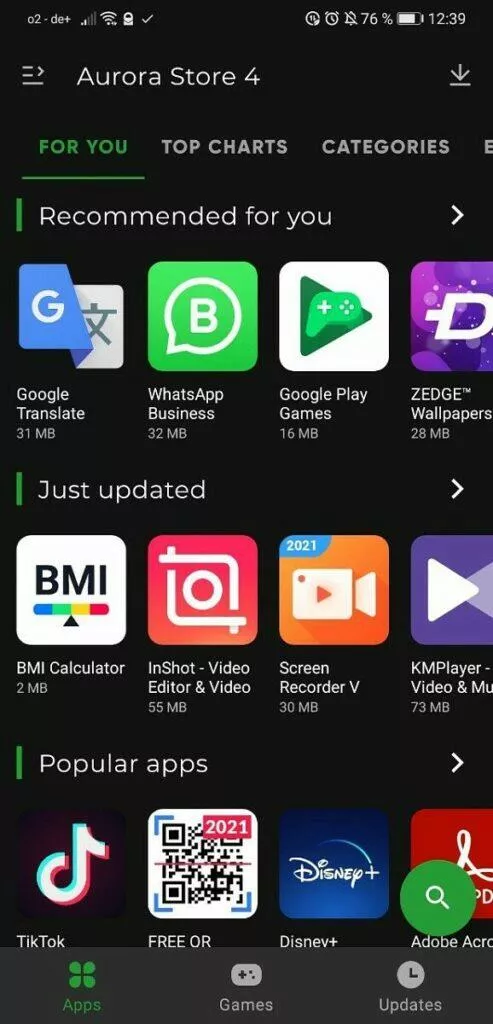The image size is (493, 1024).
Task: Expand the Popular apps section
Action: (458, 763)
